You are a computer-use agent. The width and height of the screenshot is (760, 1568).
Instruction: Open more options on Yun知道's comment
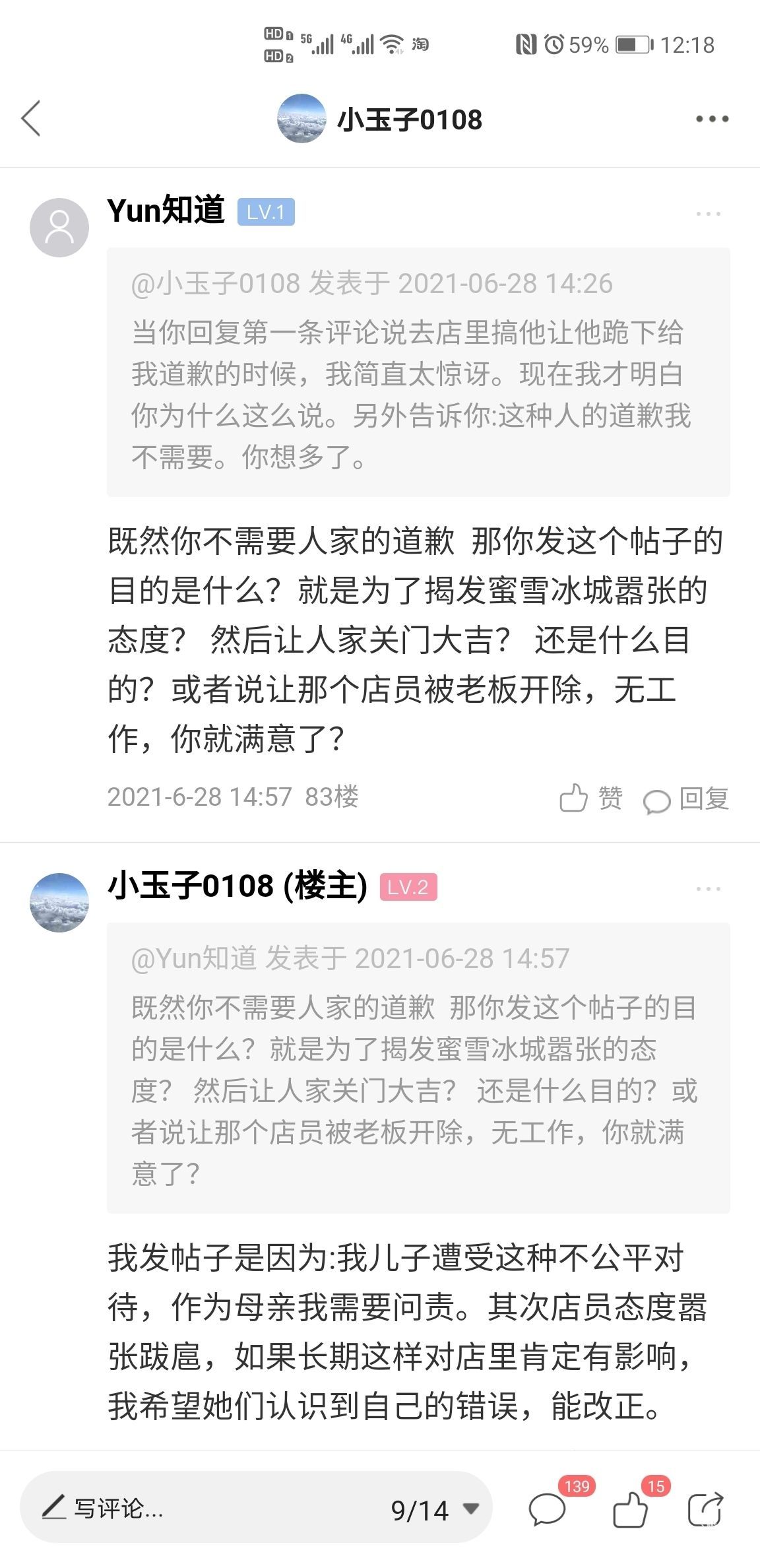(x=708, y=214)
